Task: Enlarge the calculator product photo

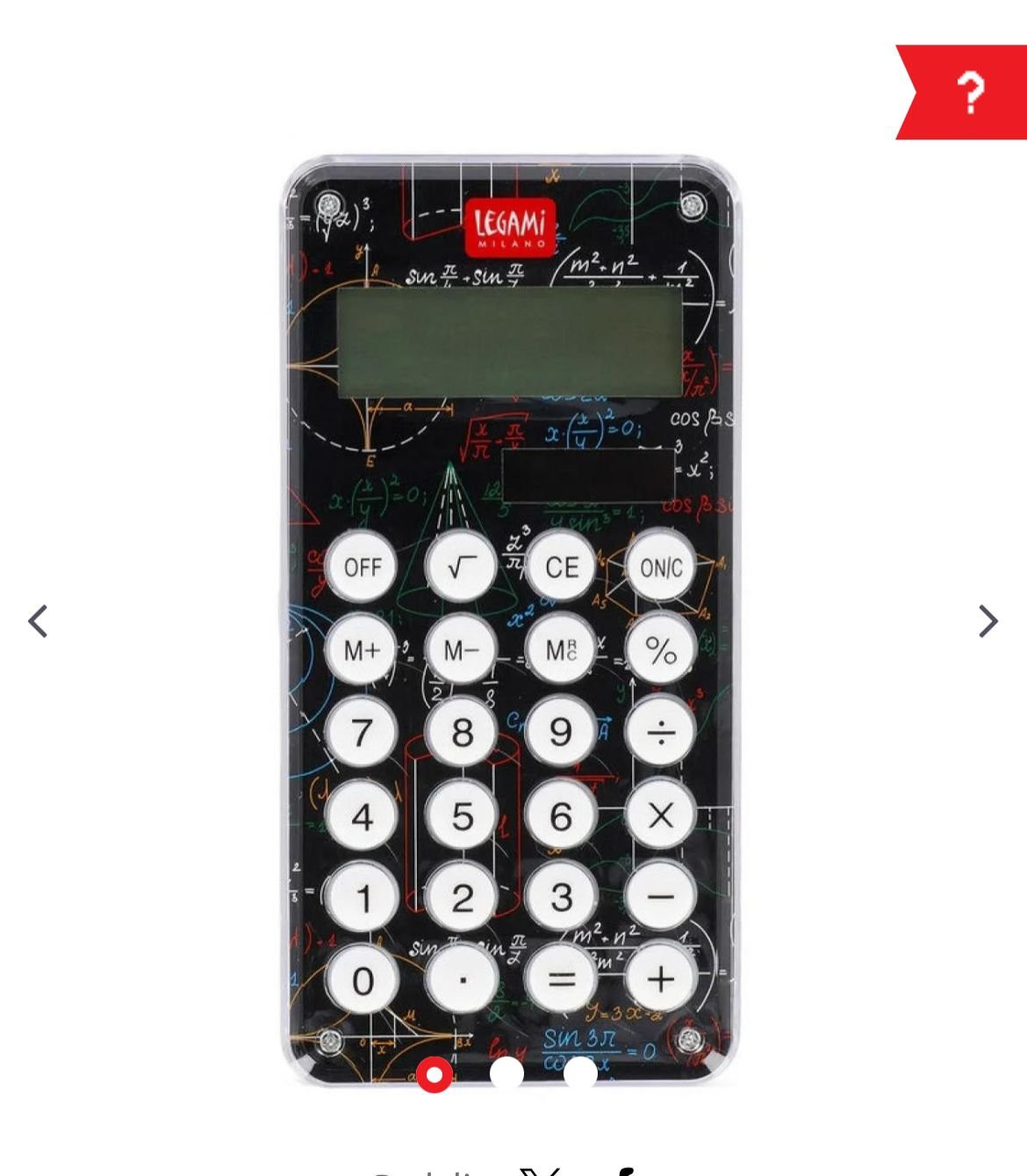Action: [x=512, y=614]
